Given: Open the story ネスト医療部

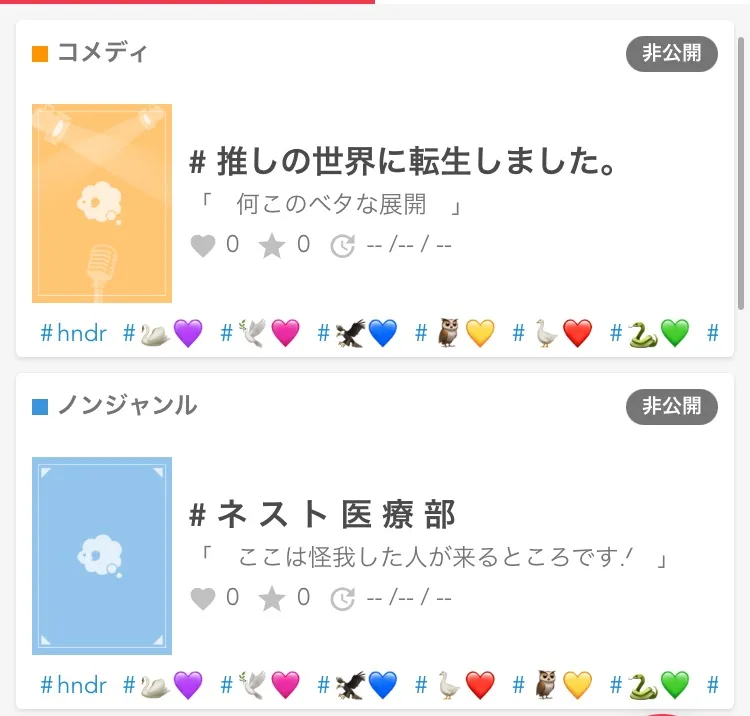Looking at the screenshot, I should pyautogui.click(x=322, y=515).
